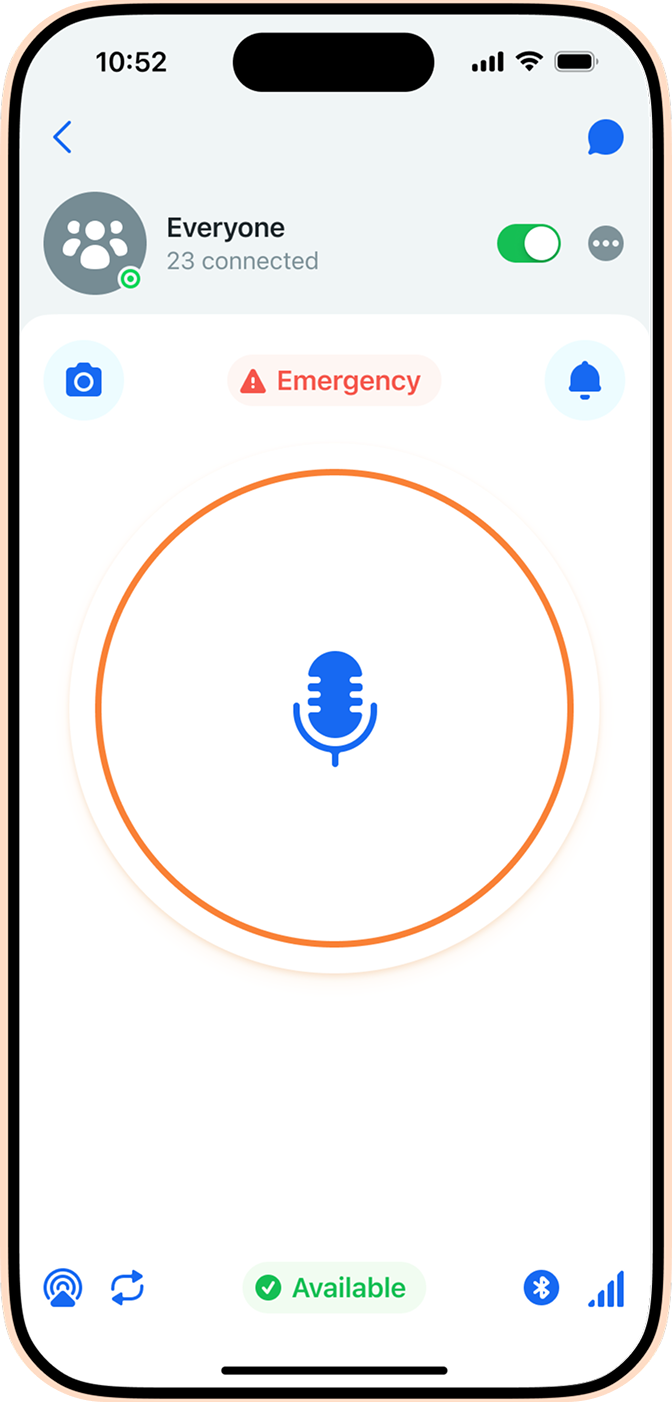The image size is (672, 1402).
Task: Send a photo with the camera button
Action: [x=84, y=381]
